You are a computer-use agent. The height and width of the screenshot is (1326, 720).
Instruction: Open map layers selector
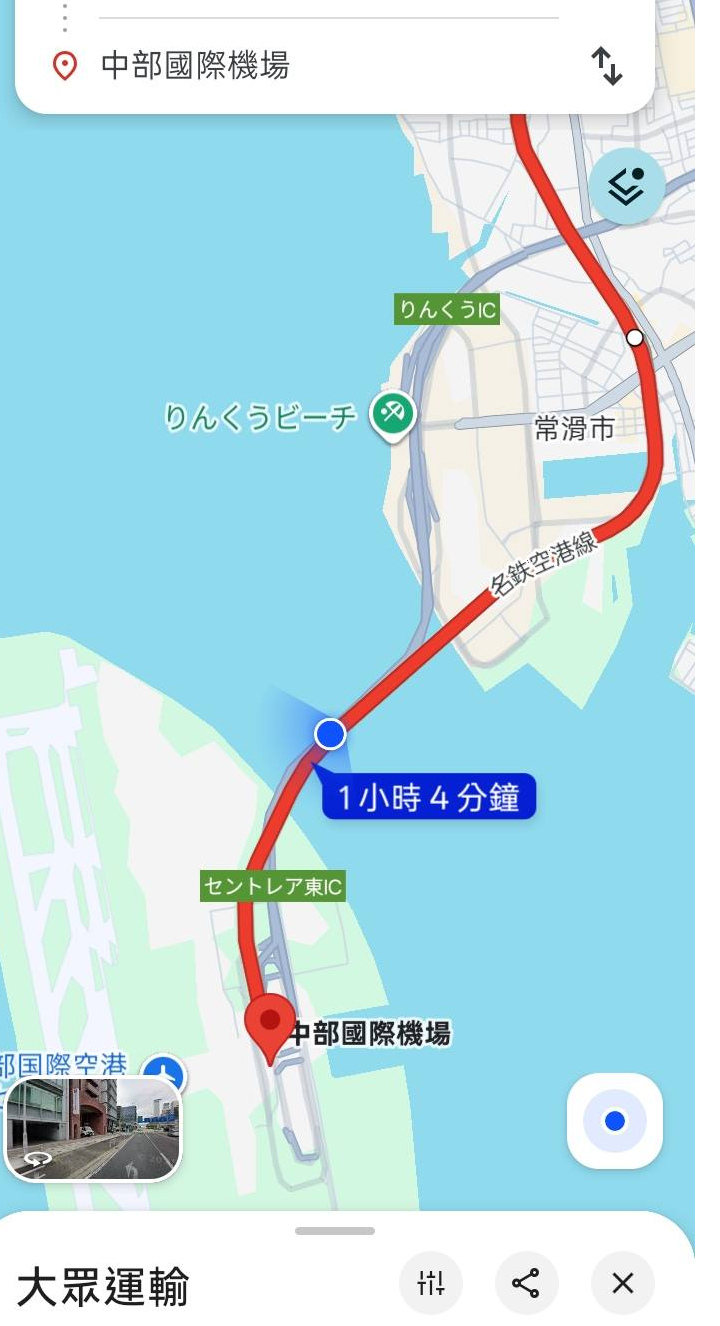[626, 186]
